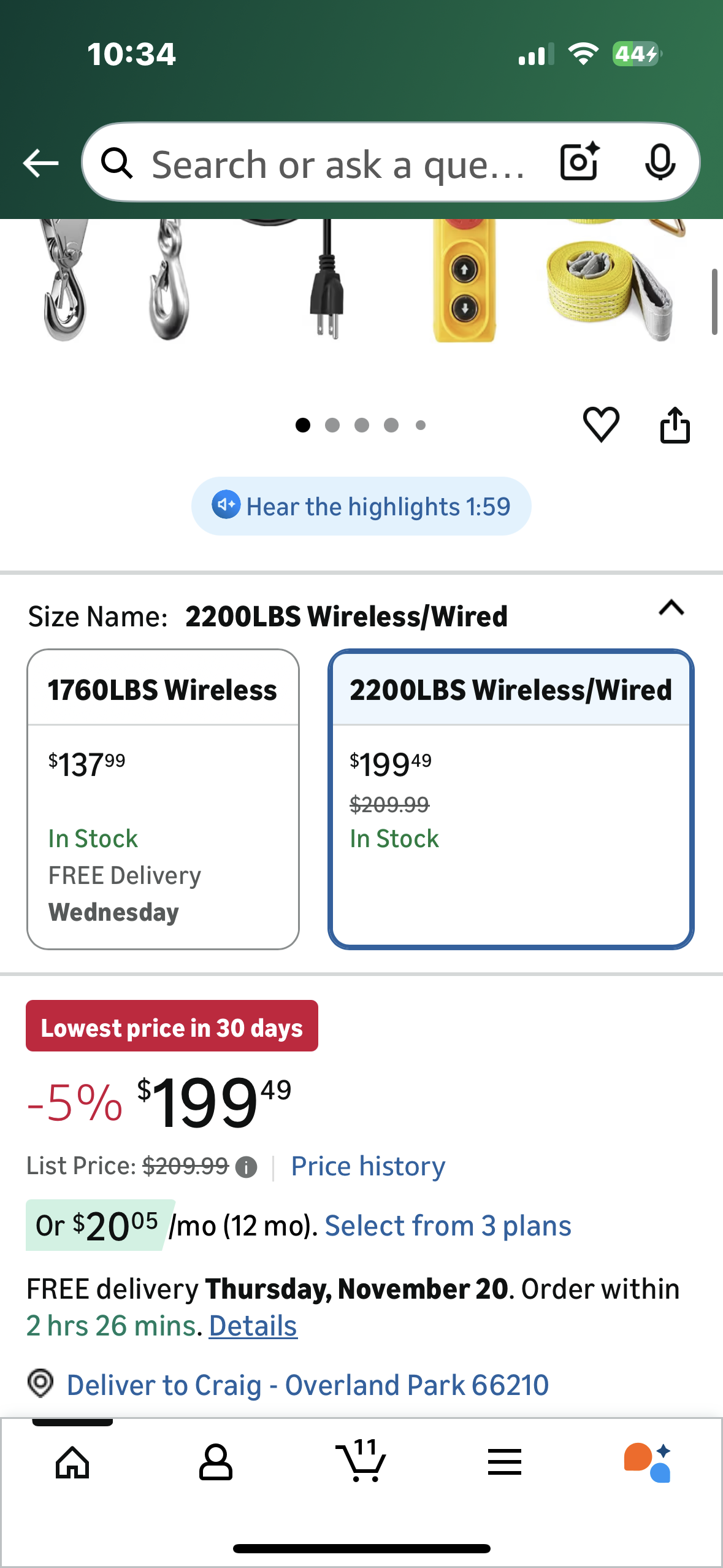
Task: Play Hear the highlights audio
Action: pos(361,507)
